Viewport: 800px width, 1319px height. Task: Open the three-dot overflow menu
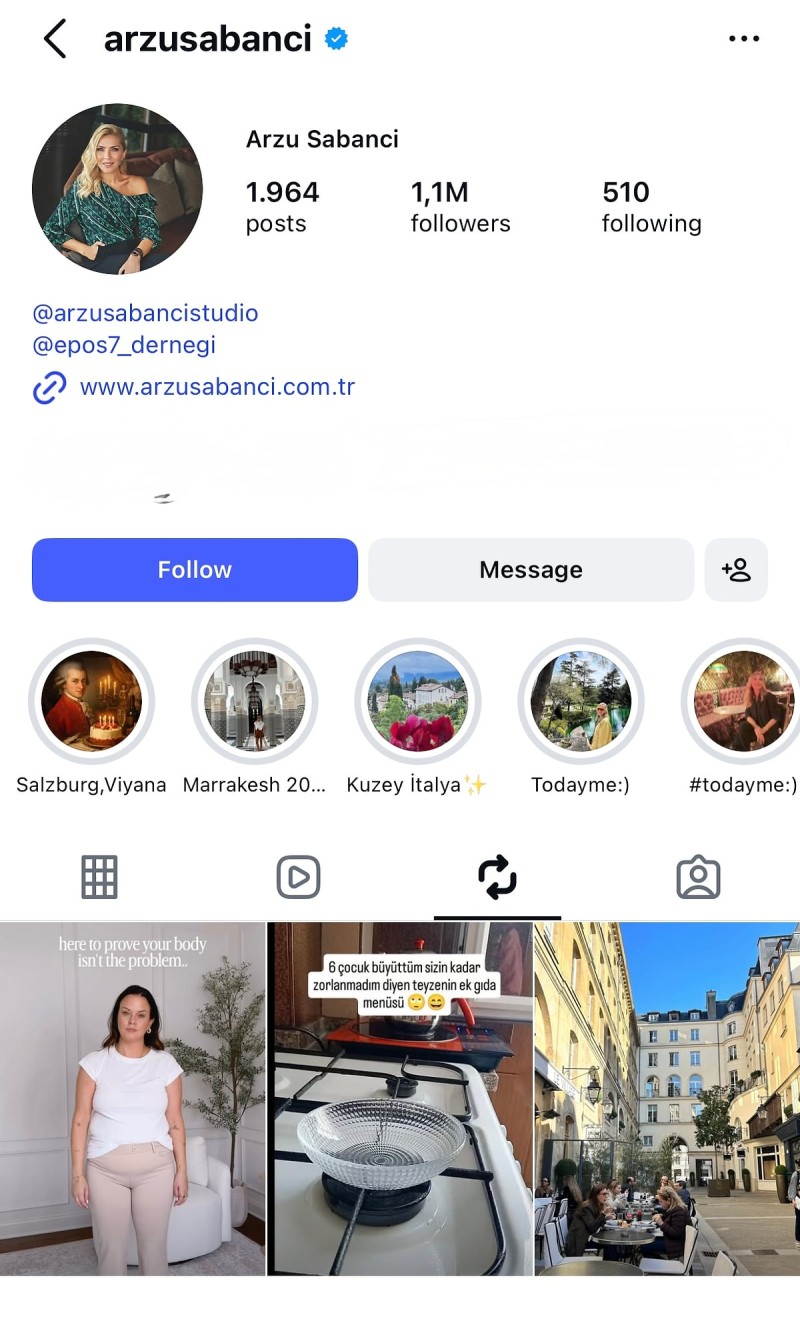pyautogui.click(x=744, y=39)
